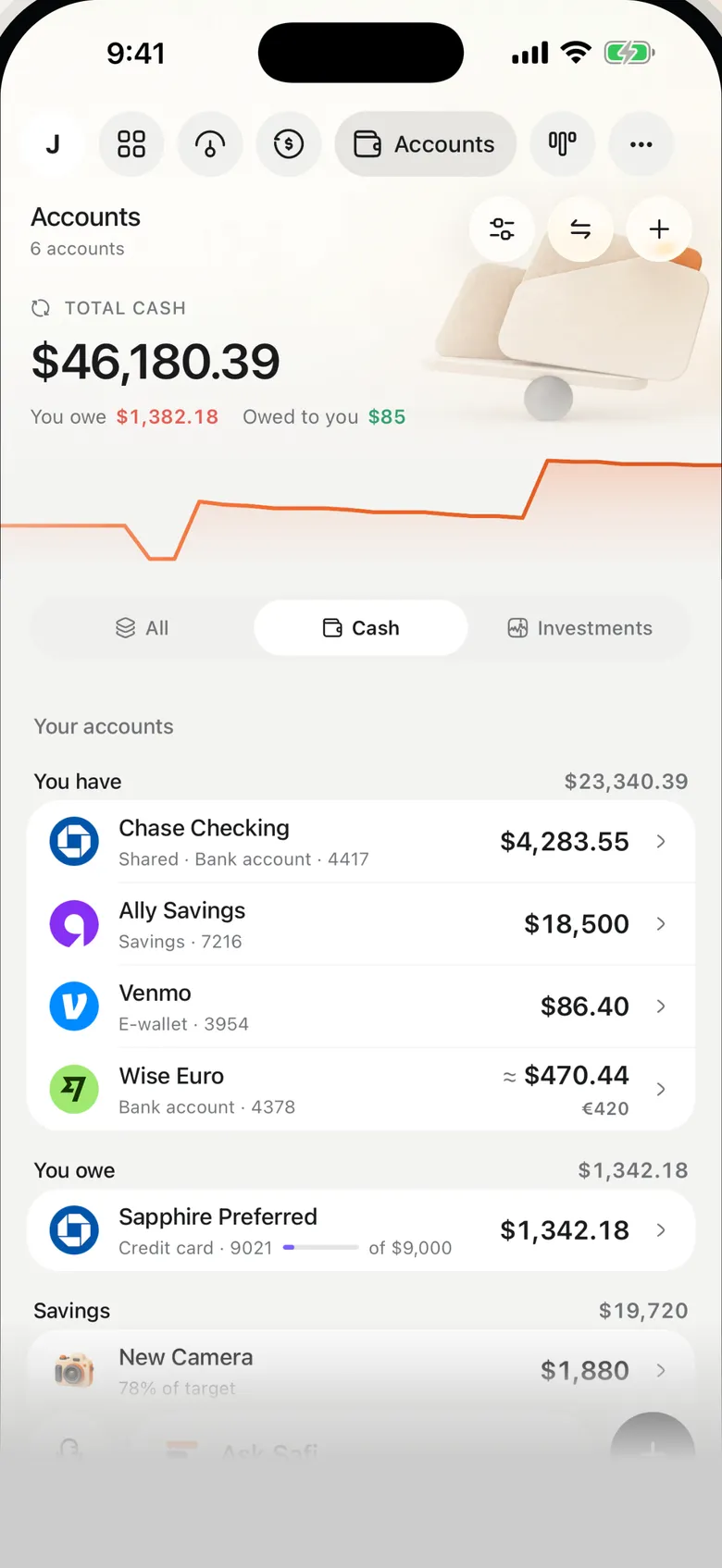Tap the Accounts tab pill

(x=426, y=144)
